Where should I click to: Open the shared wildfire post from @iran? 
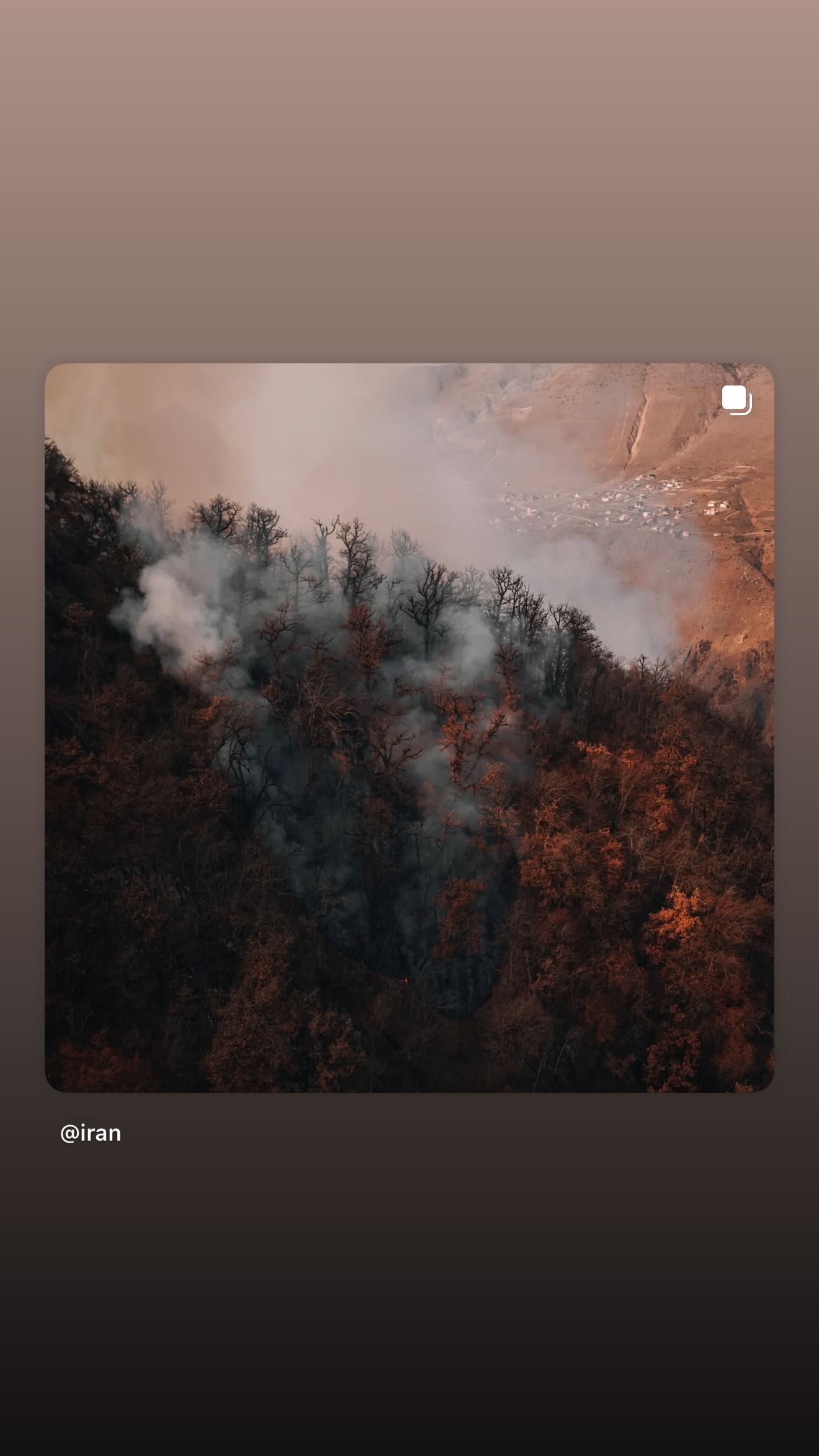point(409,727)
